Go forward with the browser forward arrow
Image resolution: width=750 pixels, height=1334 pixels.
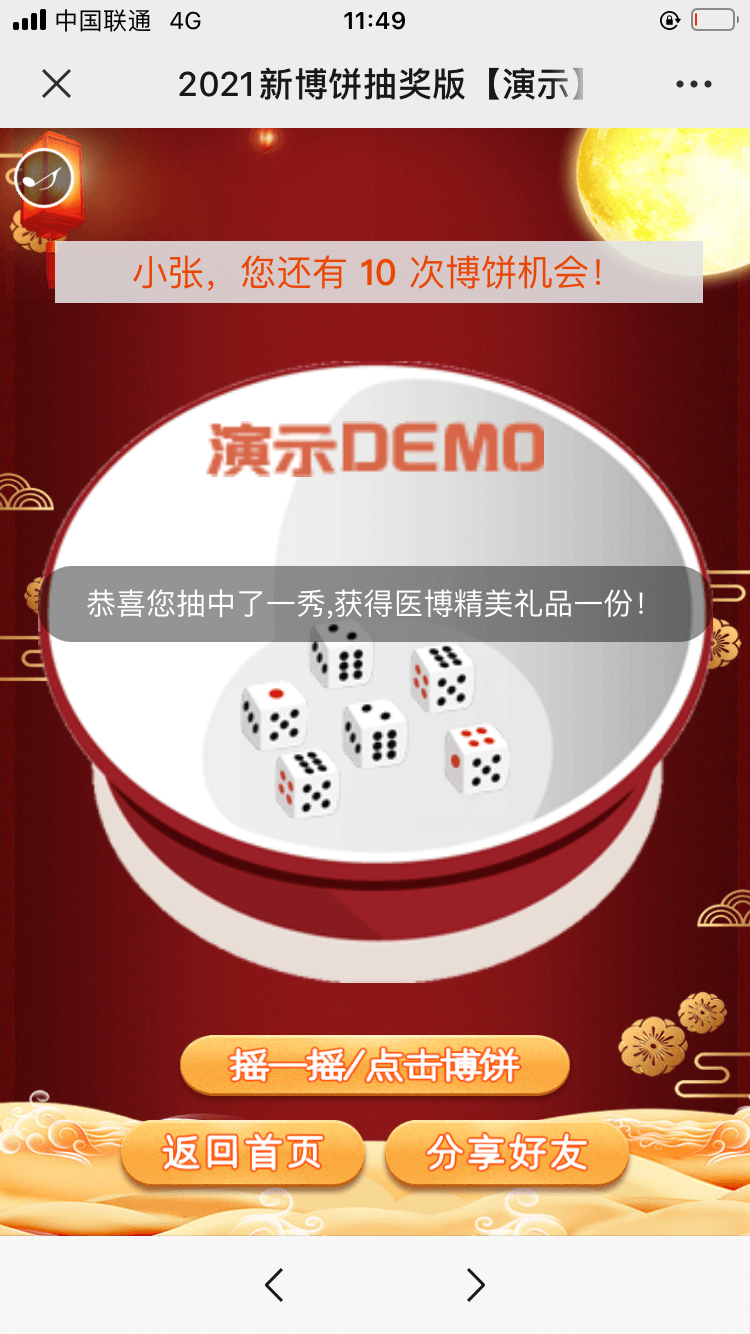[x=476, y=1284]
